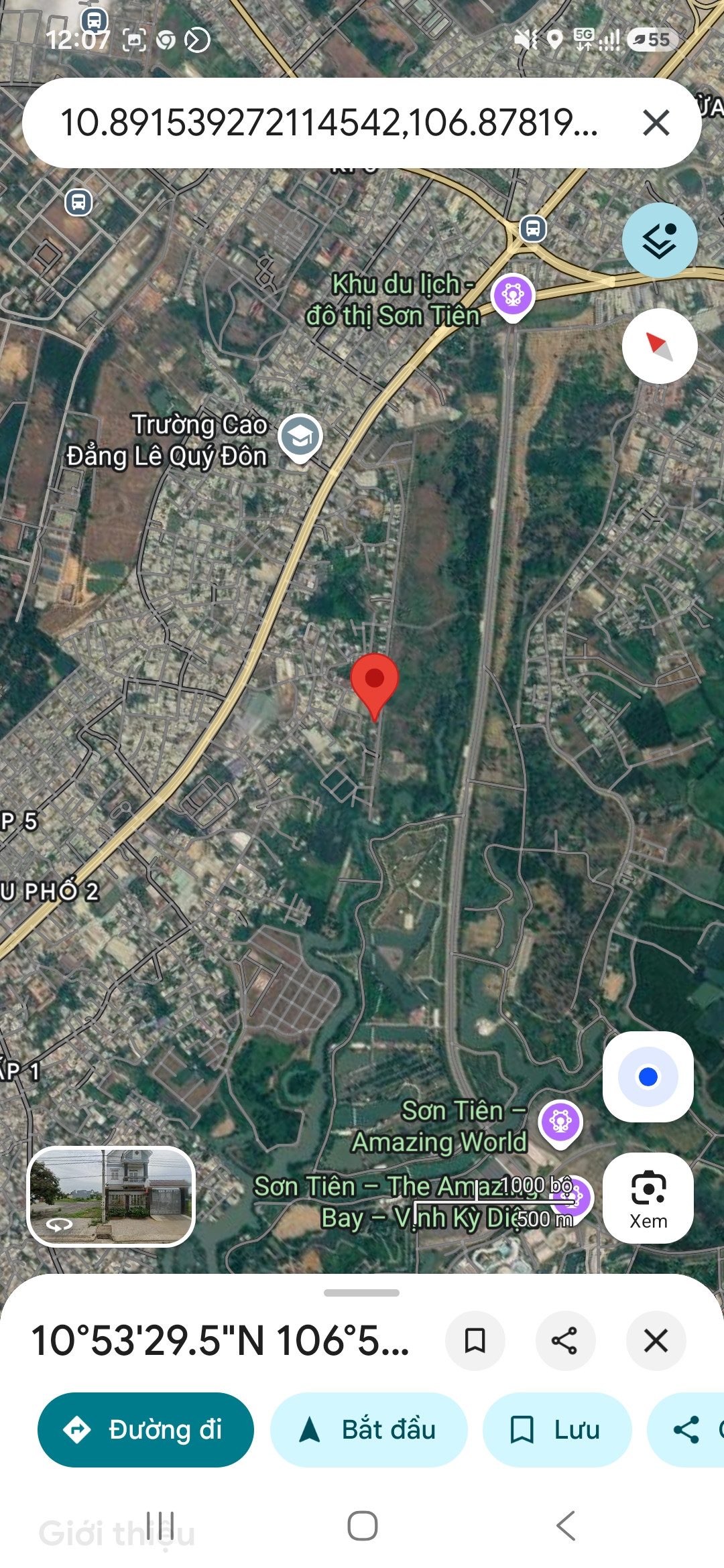
Task: Save location with the Lưu chip
Action: click(557, 1430)
